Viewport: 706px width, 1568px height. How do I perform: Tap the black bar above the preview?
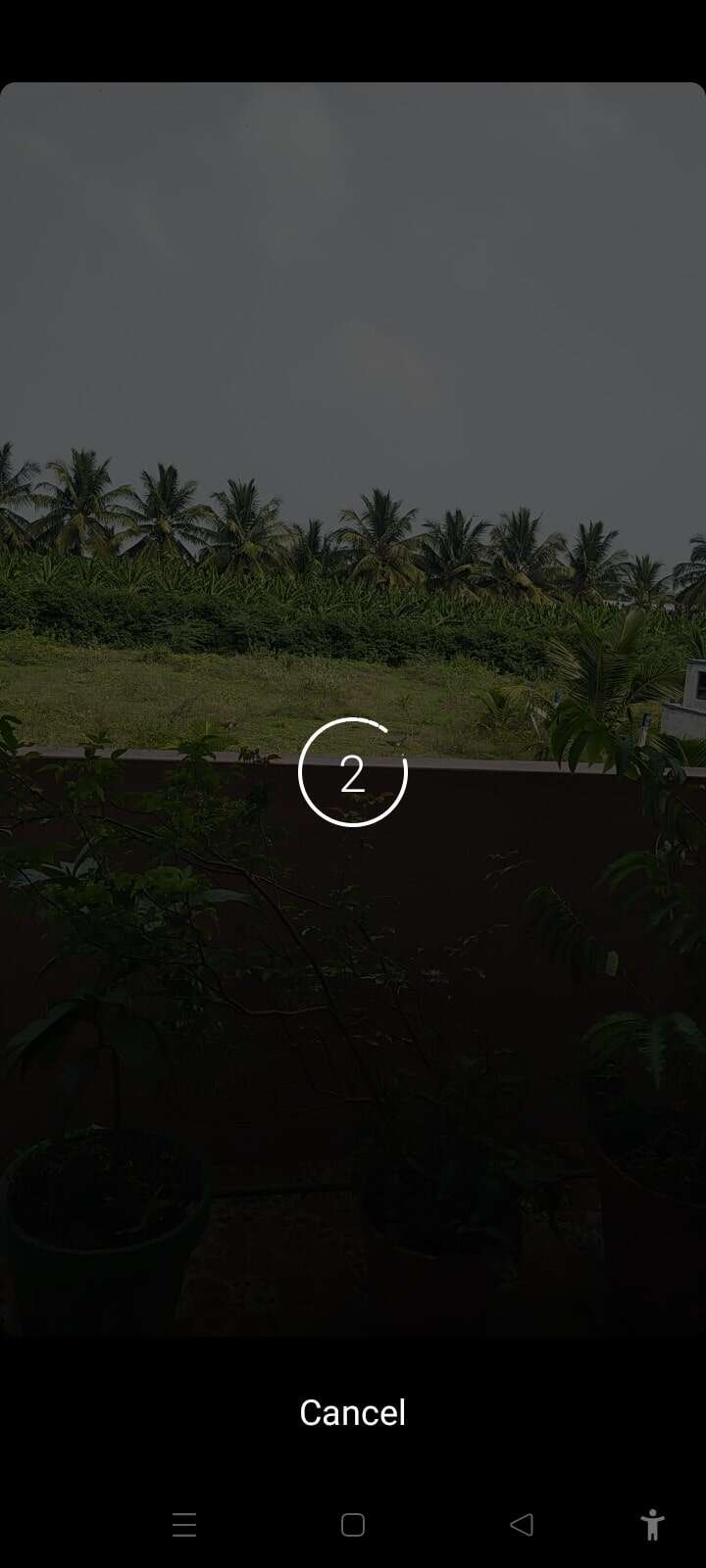pos(353,39)
